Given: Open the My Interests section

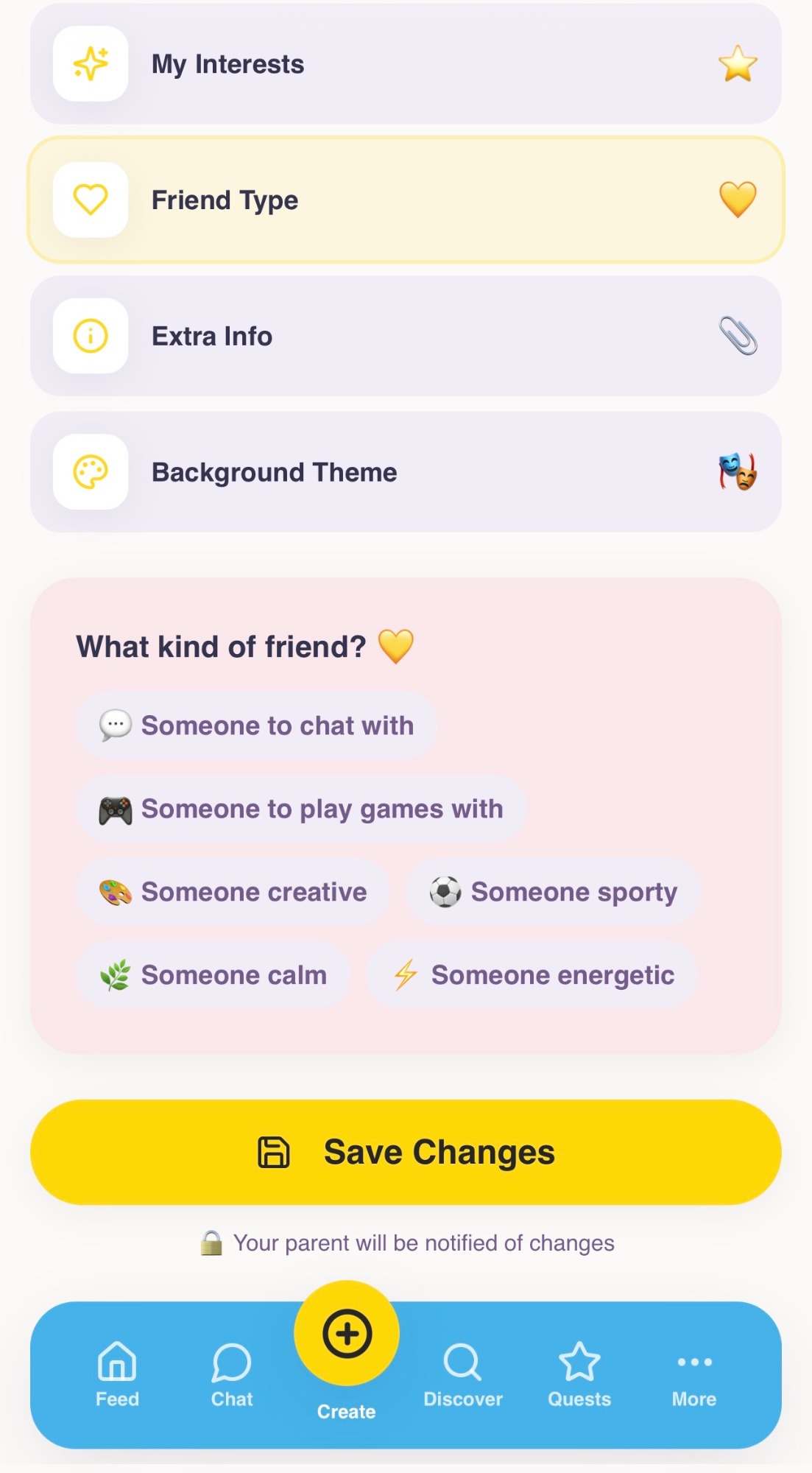Looking at the screenshot, I should tap(405, 64).
